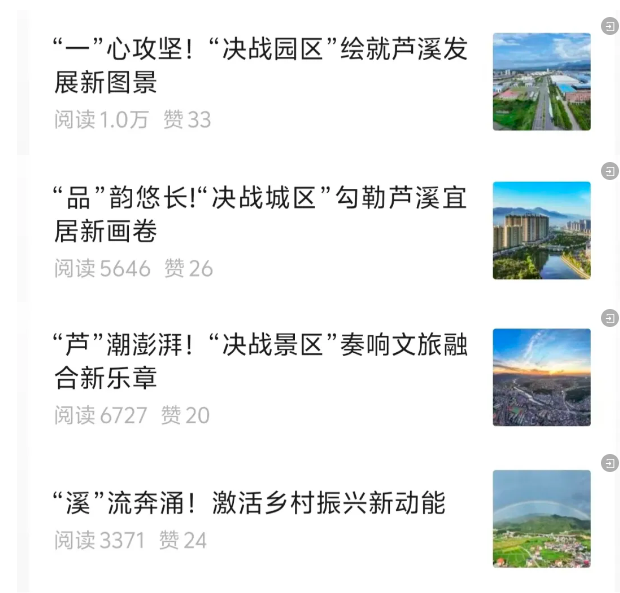Tap the enter icon beside the 决战景区 article
620x593 pixels.
coord(610,318)
